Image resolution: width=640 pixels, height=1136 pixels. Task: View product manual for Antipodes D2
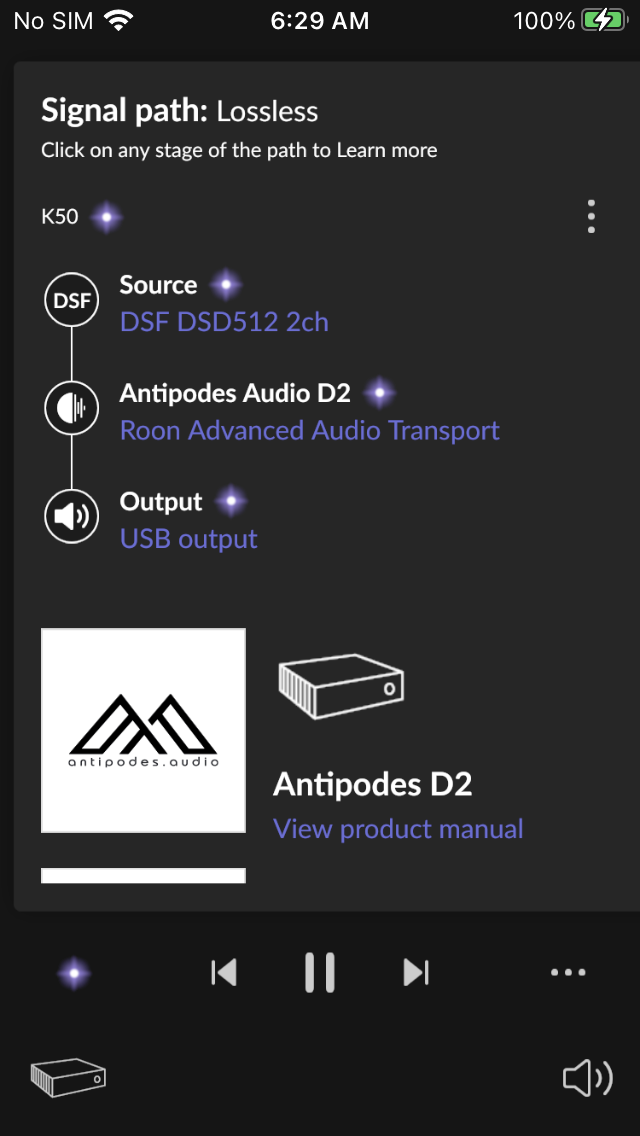click(398, 829)
